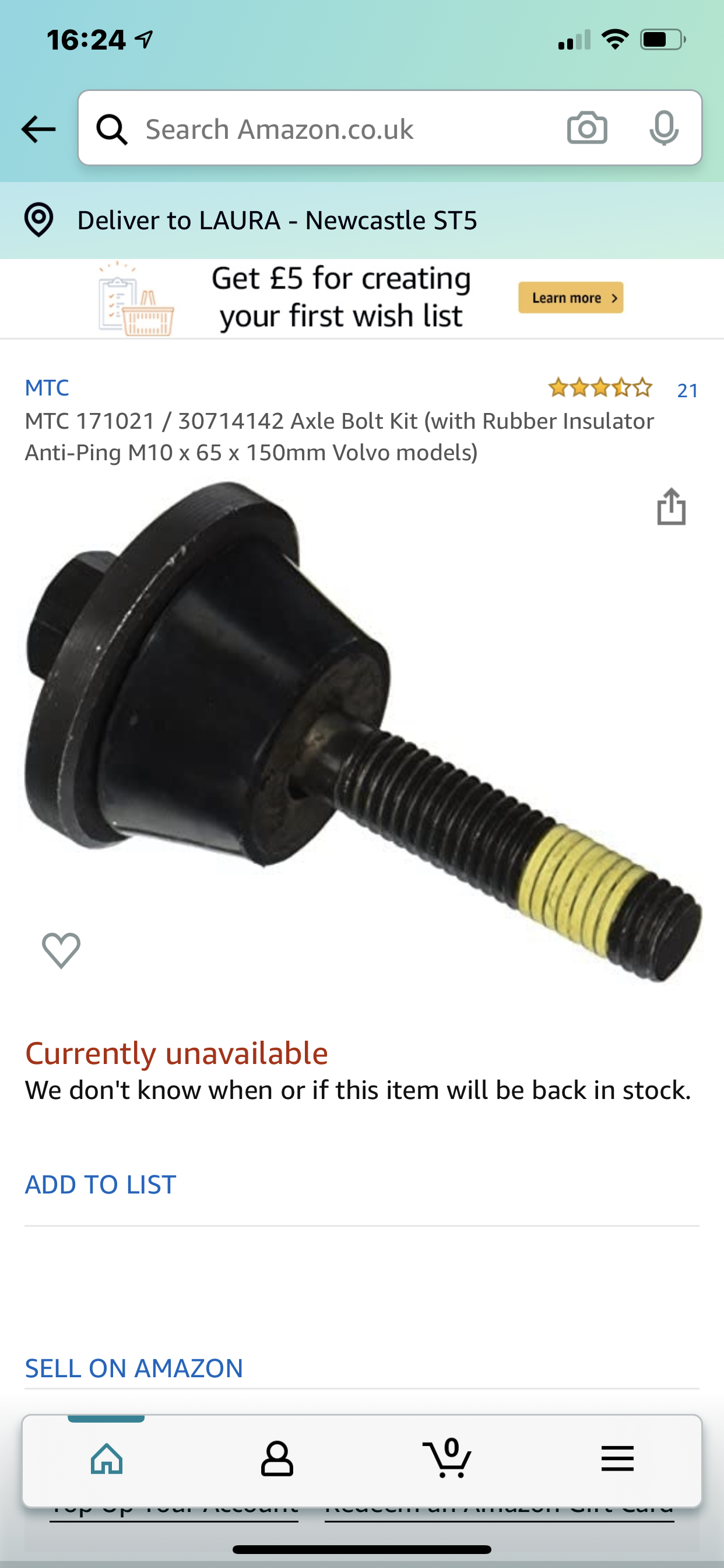
Task: Enlarge the axle bolt product image
Action: [363, 731]
